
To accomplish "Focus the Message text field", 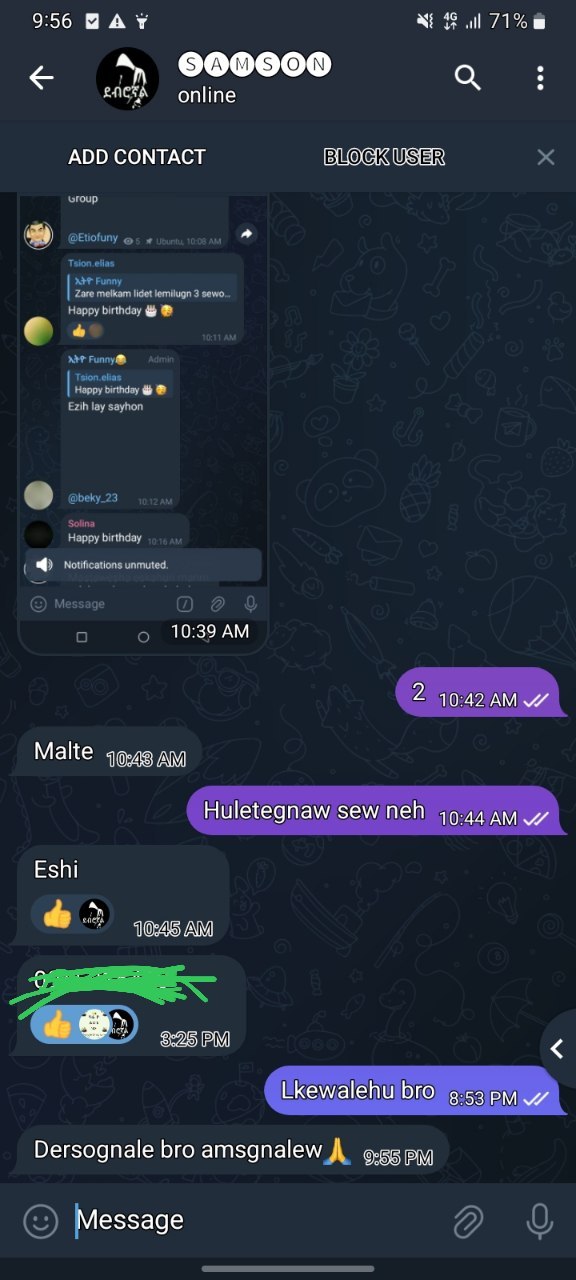I will (257, 1220).
